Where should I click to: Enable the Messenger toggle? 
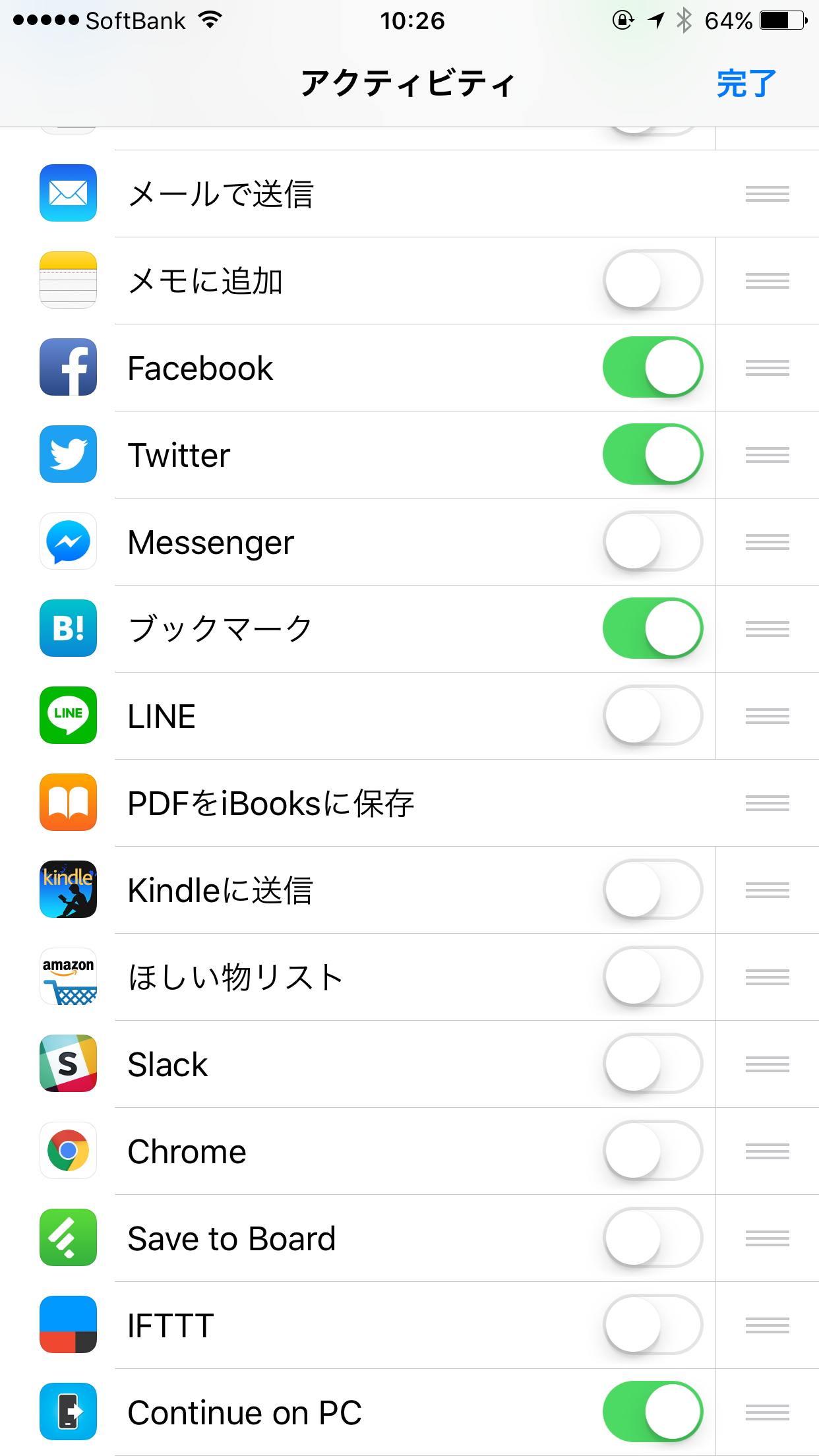coord(653,542)
